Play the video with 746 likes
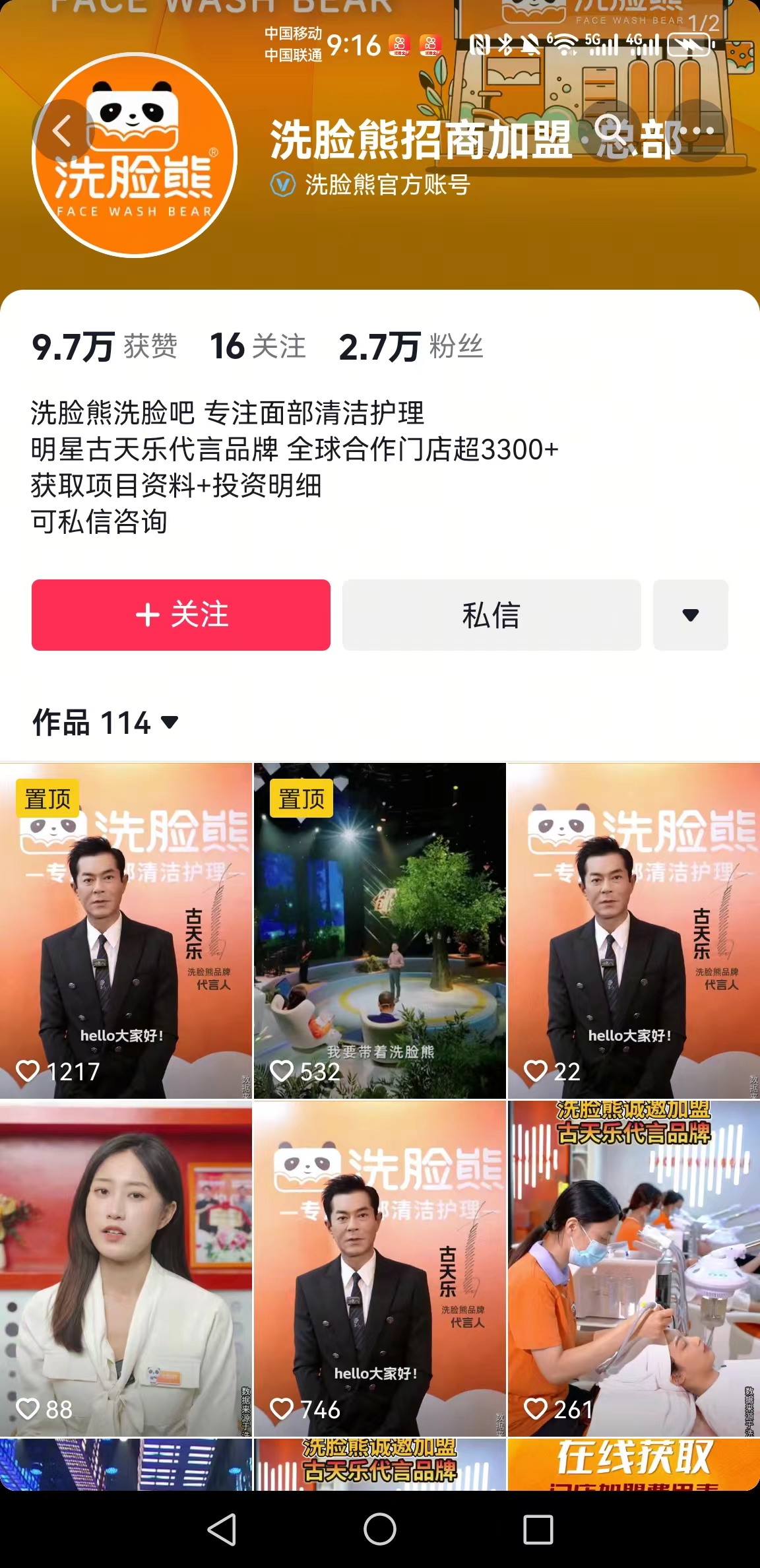The width and height of the screenshot is (760, 1568). (x=380, y=1268)
